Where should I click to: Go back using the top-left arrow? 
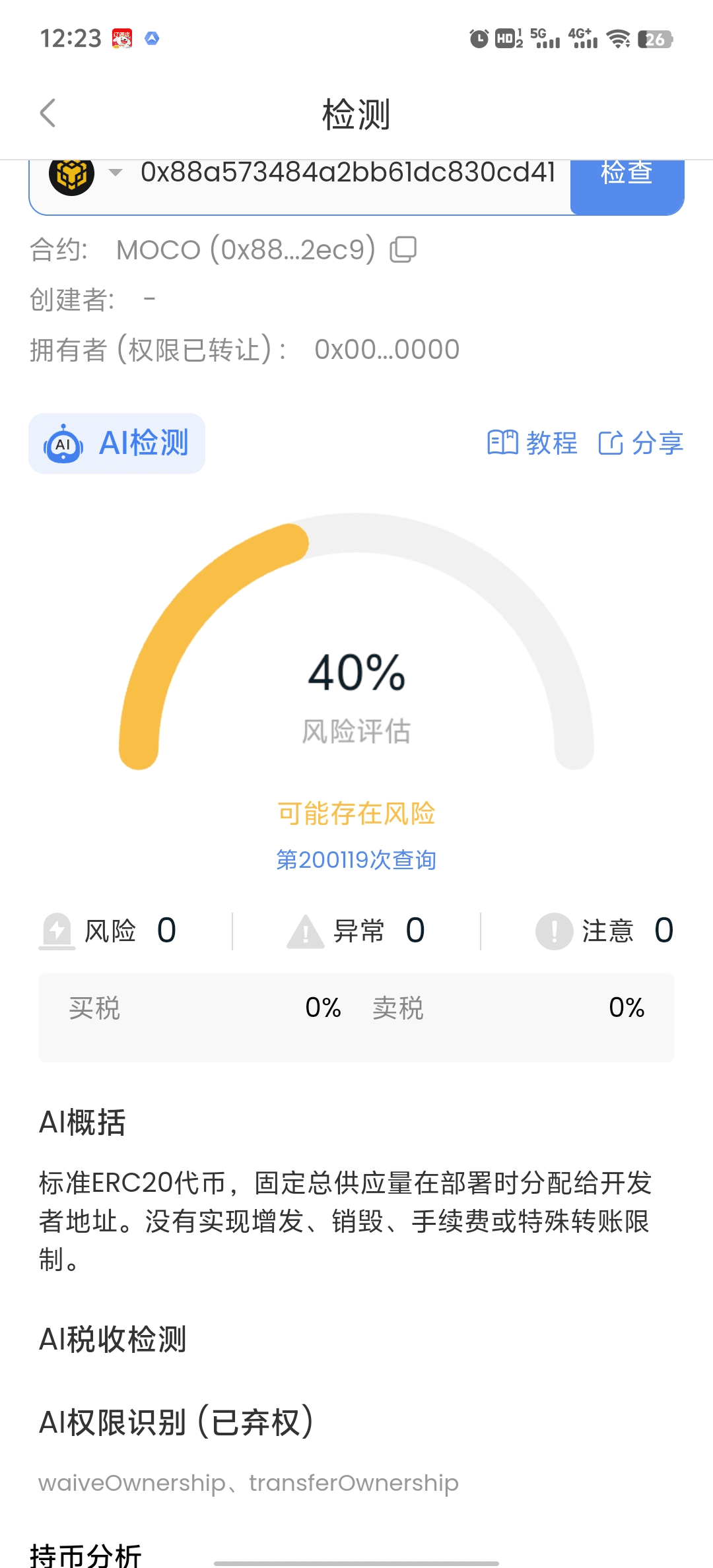[48, 114]
